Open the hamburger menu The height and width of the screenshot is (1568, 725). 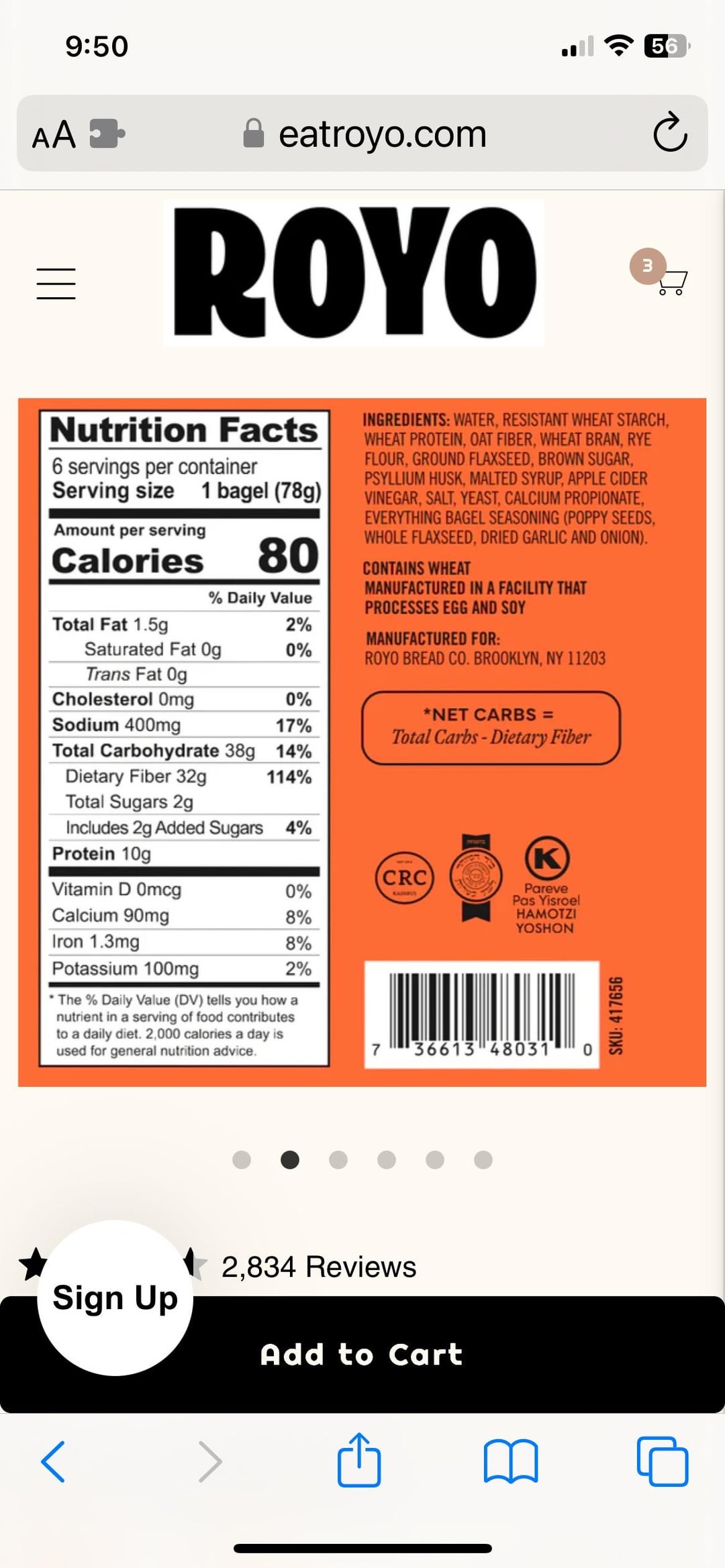pos(56,282)
